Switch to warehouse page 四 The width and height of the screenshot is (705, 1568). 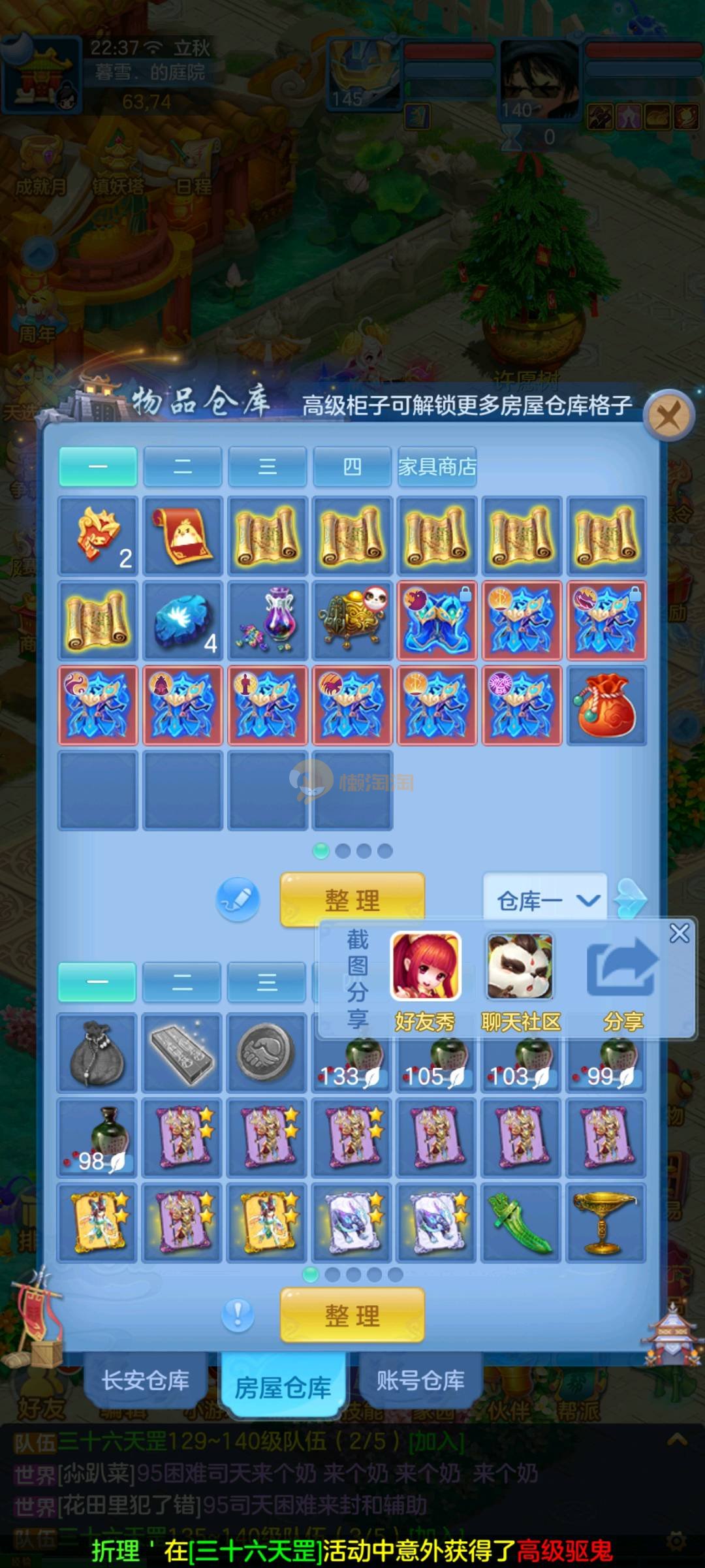click(352, 466)
